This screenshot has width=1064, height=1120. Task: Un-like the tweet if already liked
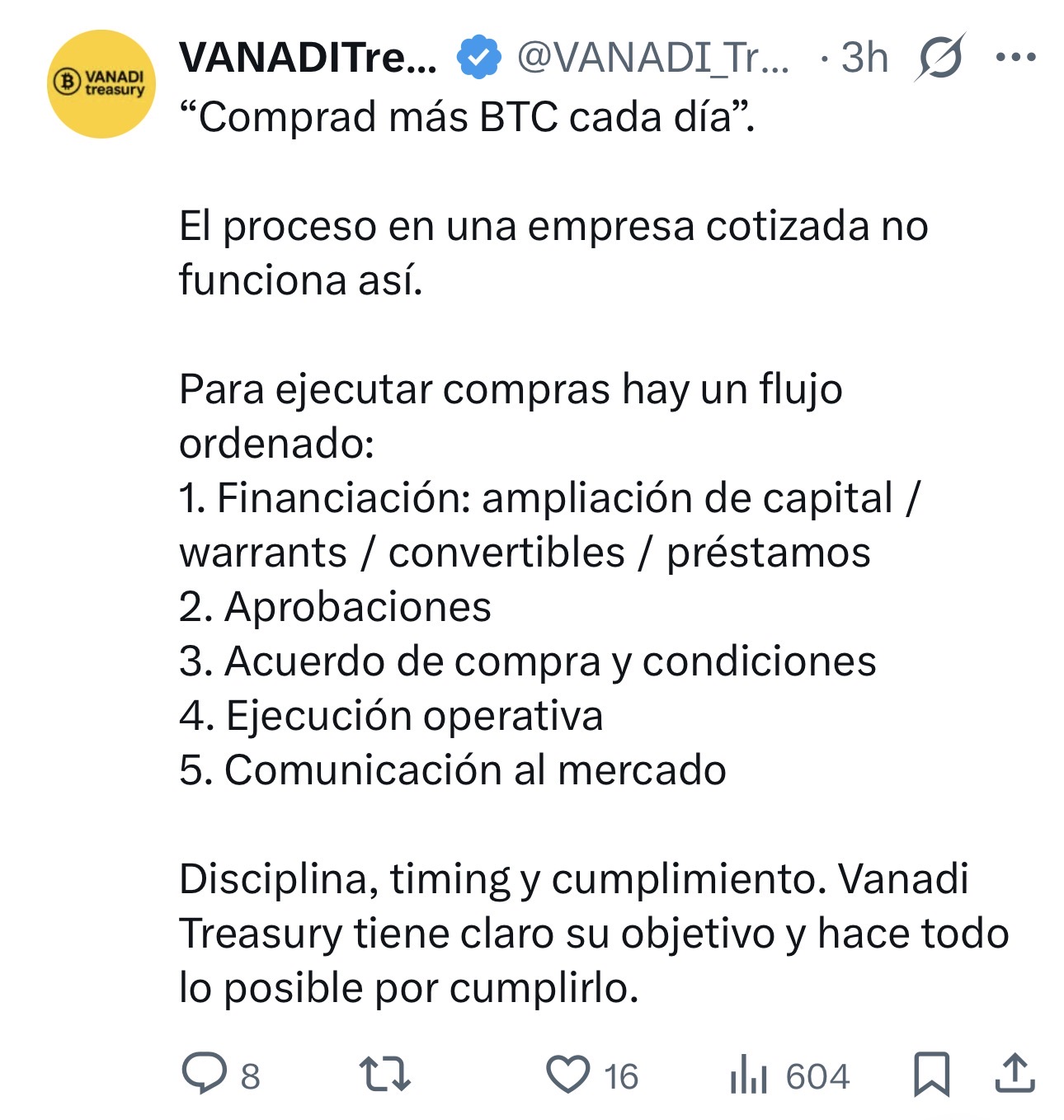[569, 1073]
